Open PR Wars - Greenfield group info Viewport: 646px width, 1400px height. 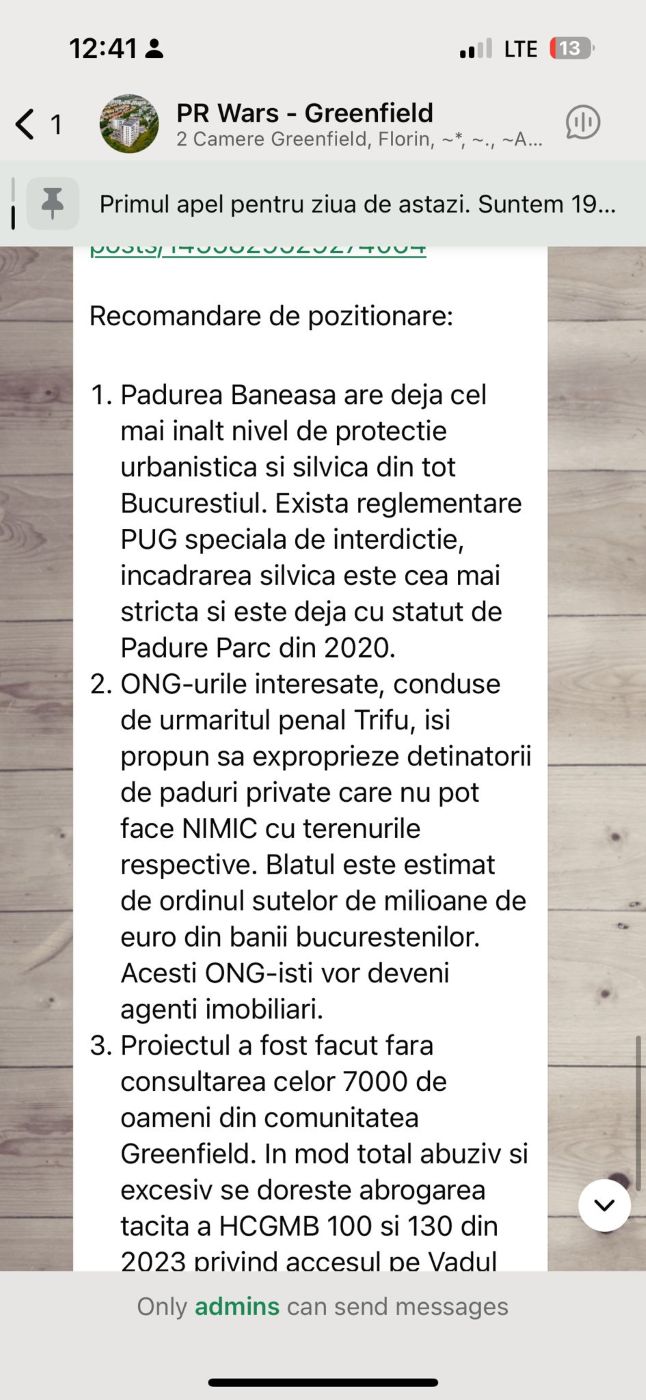[340, 124]
